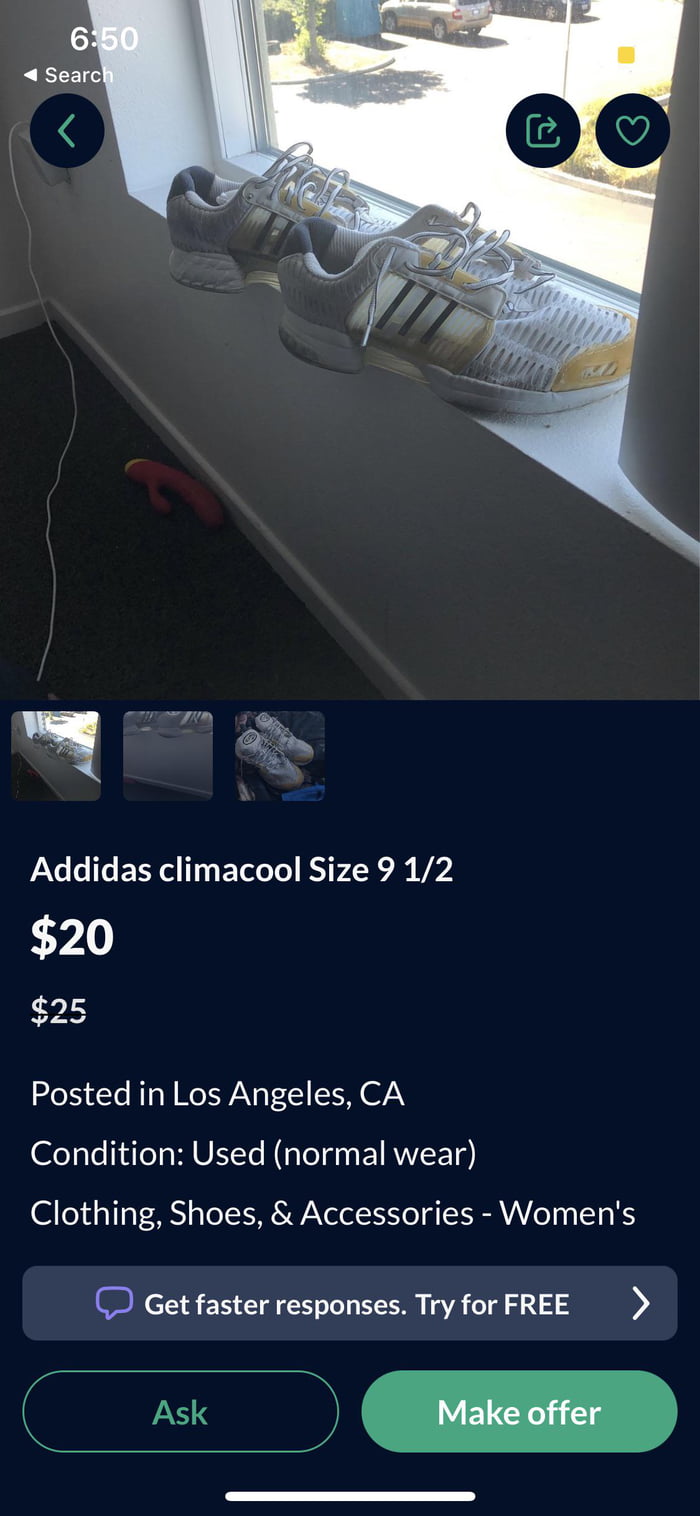Viewport: 700px width, 1516px height.
Task: Share this Adidas climacool listing
Action: (x=542, y=130)
